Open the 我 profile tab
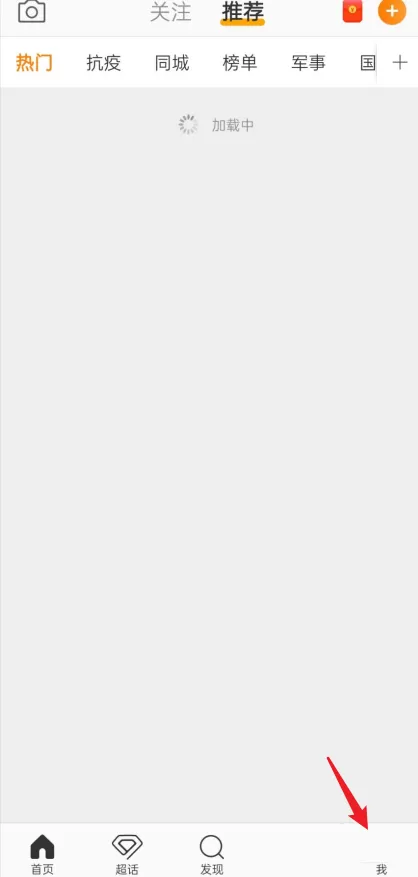The width and height of the screenshot is (418, 877). 381,869
